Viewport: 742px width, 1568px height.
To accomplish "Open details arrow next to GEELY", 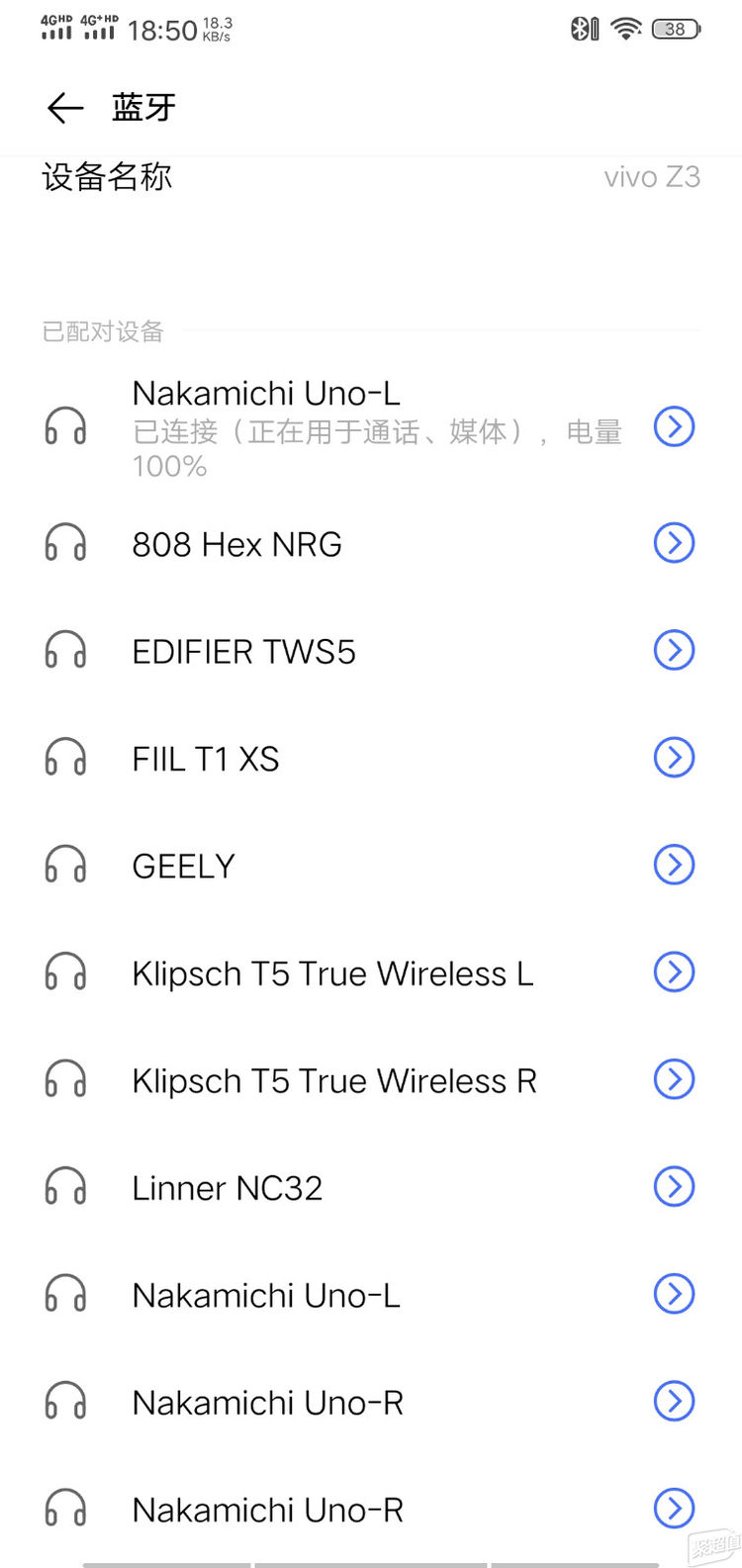I will click(x=675, y=865).
